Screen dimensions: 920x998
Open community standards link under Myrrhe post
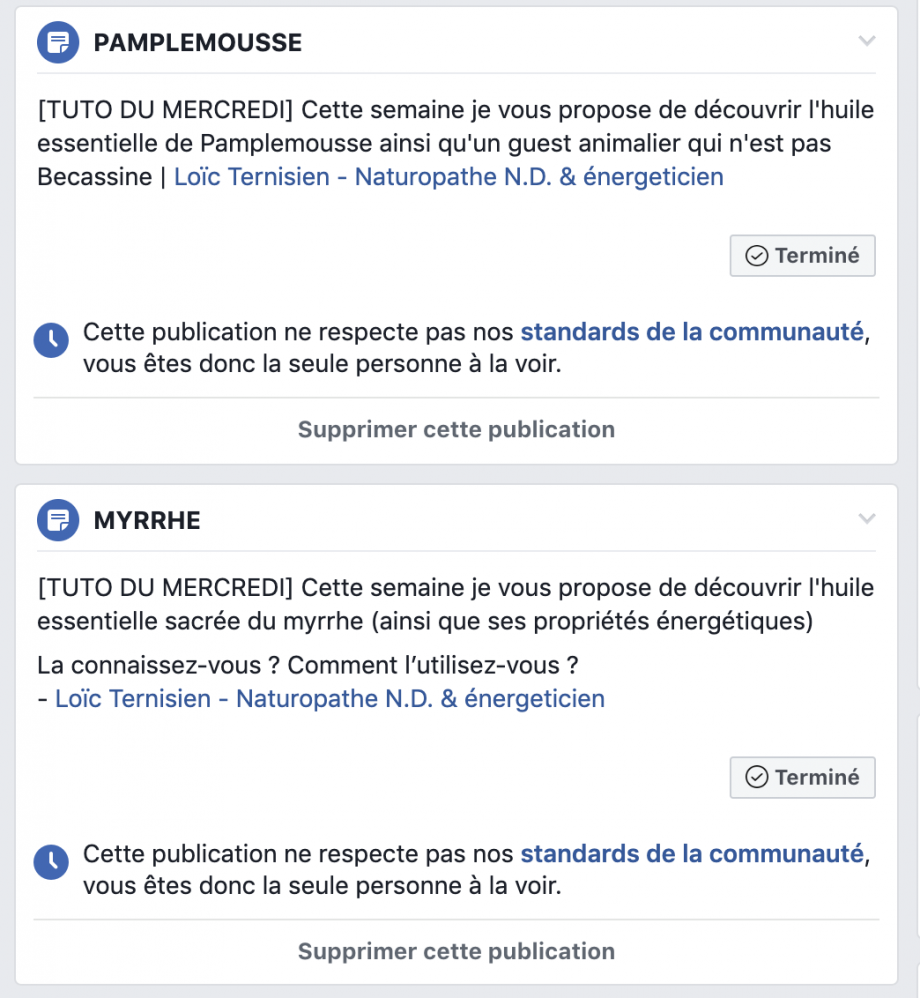pyautogui.click(x=692, y=854)
